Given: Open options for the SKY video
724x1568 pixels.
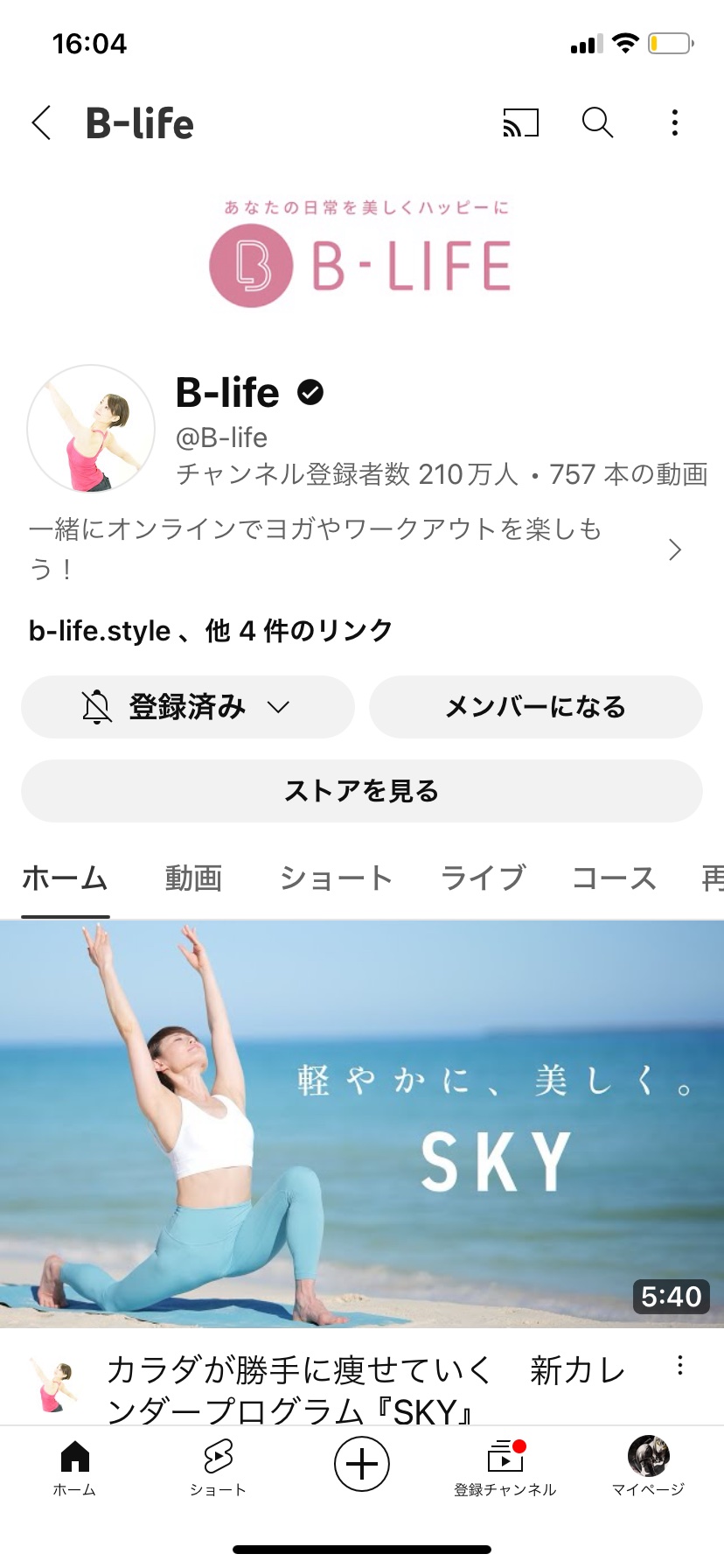Looking at the screenshot, I should [x=679, y=1366].
